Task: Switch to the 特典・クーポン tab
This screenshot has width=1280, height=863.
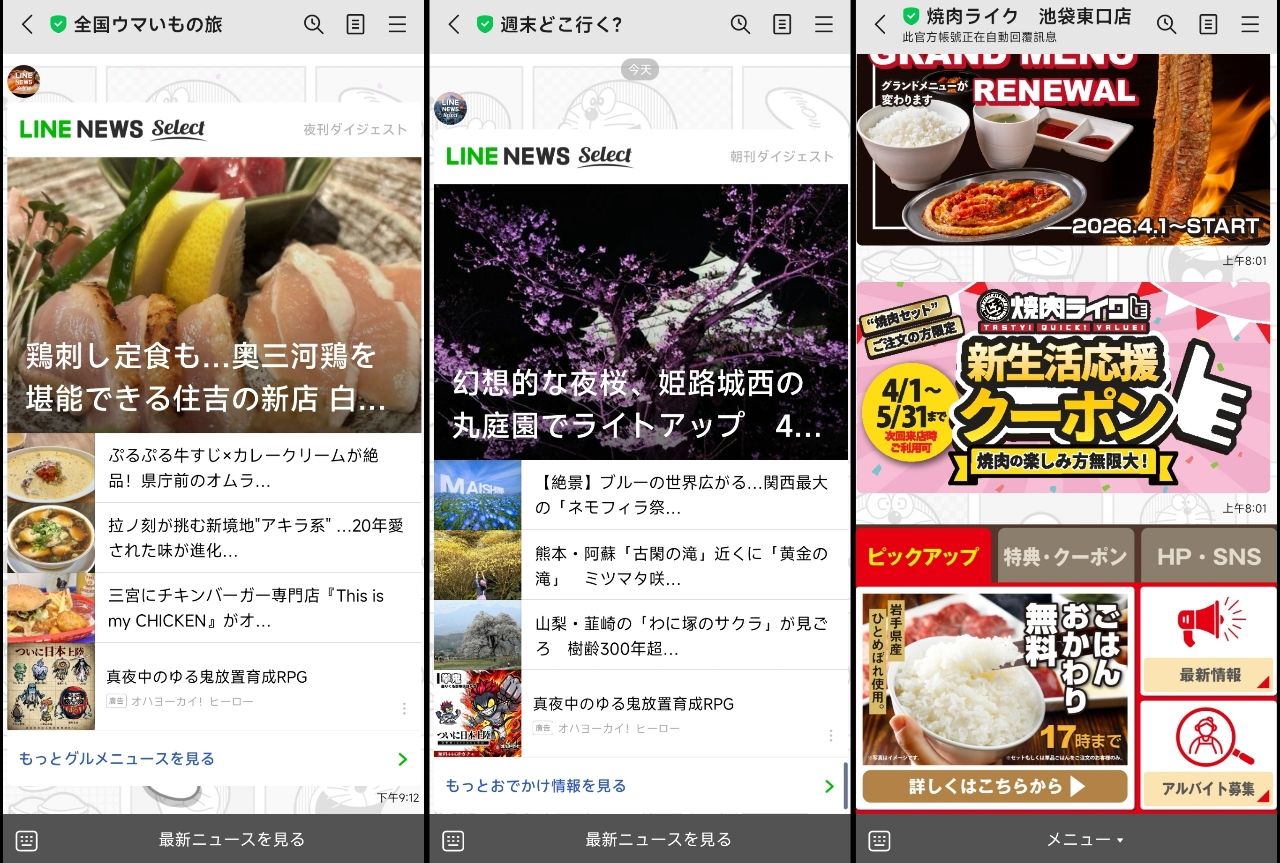Action: pos(1065,557)
